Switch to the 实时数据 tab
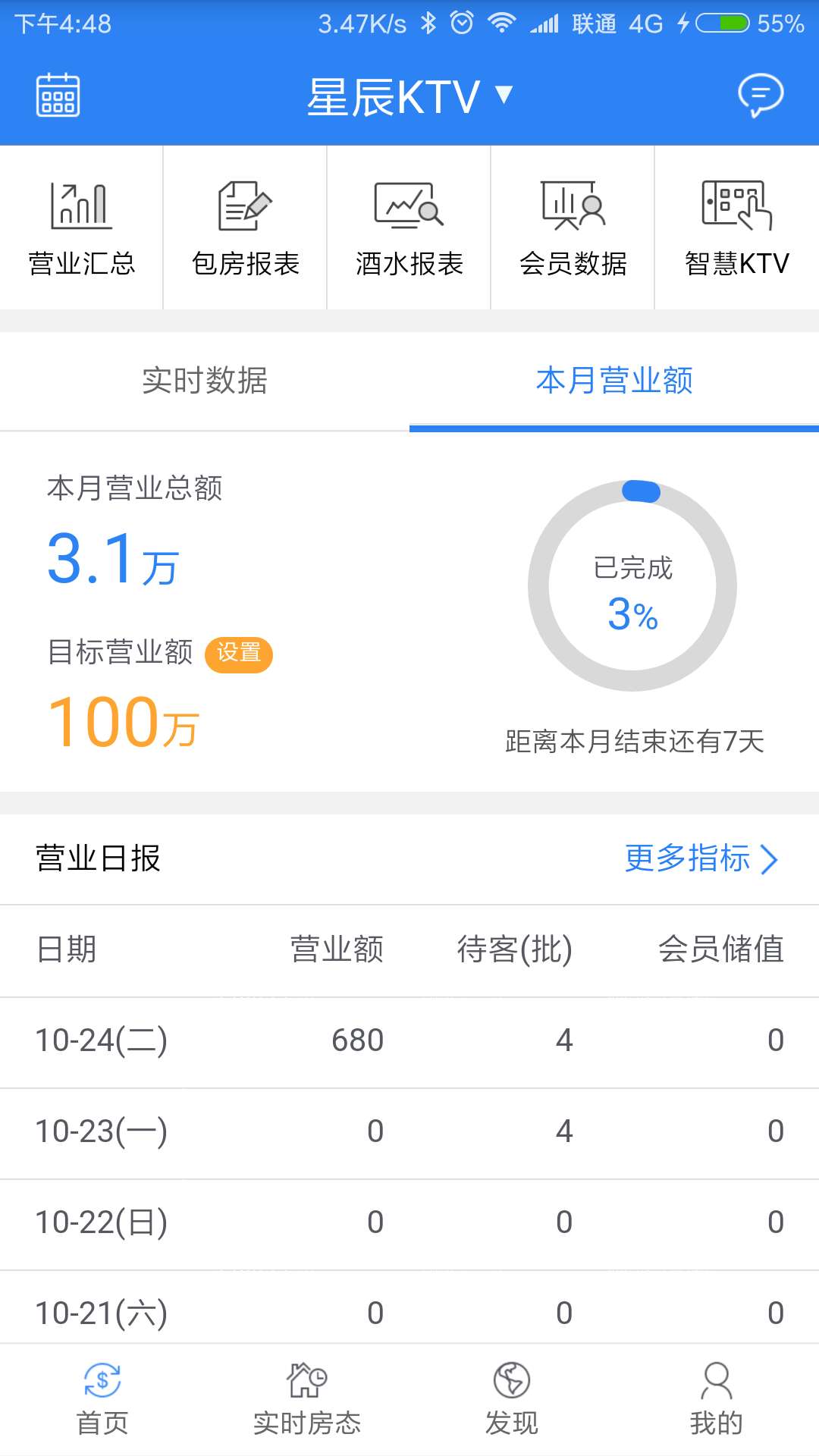This screenshot has height=1456, width=819. tap(205, 382)
